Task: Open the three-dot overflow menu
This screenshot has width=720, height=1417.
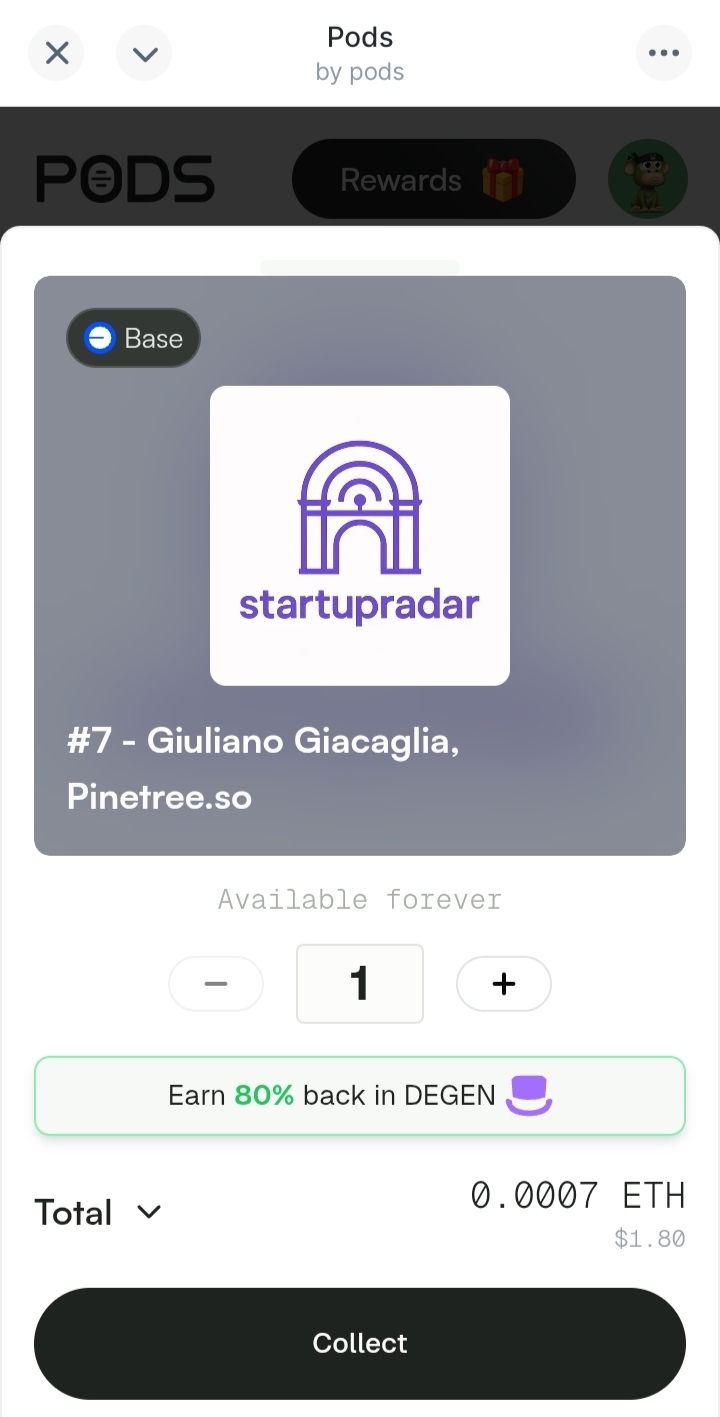Action: pyautogui.click(x=663, y=53)
